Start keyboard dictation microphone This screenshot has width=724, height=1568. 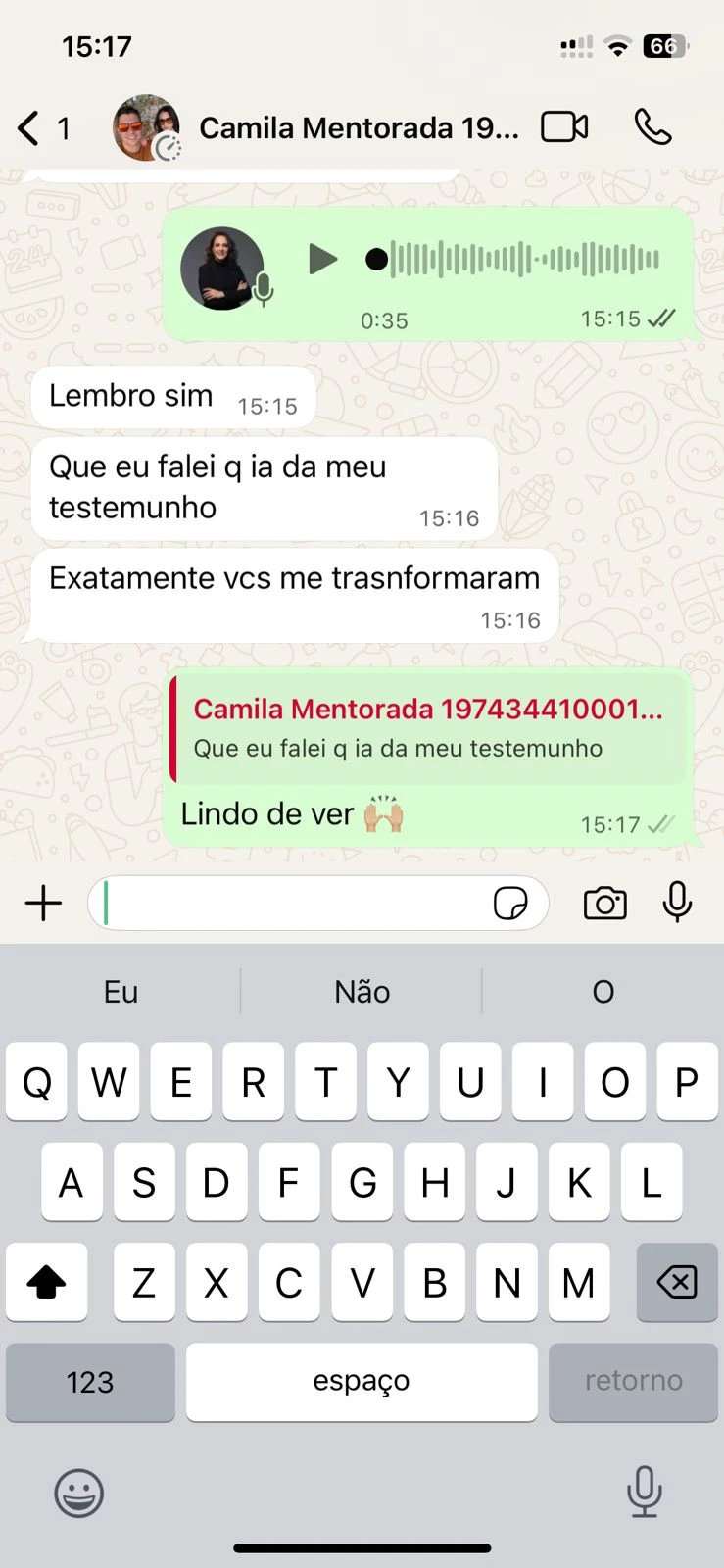pos(644,1492)
